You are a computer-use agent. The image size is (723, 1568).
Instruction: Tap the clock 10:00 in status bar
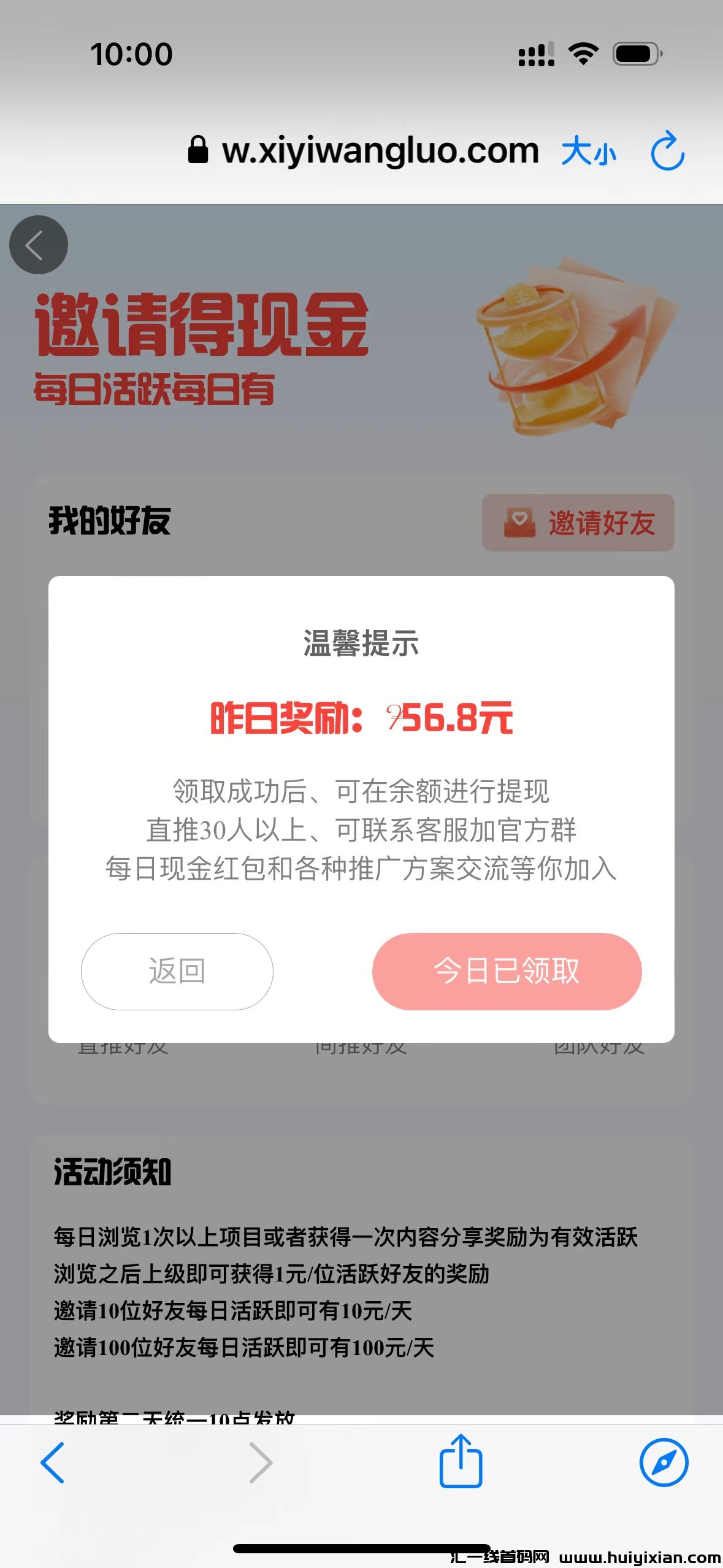132,53
